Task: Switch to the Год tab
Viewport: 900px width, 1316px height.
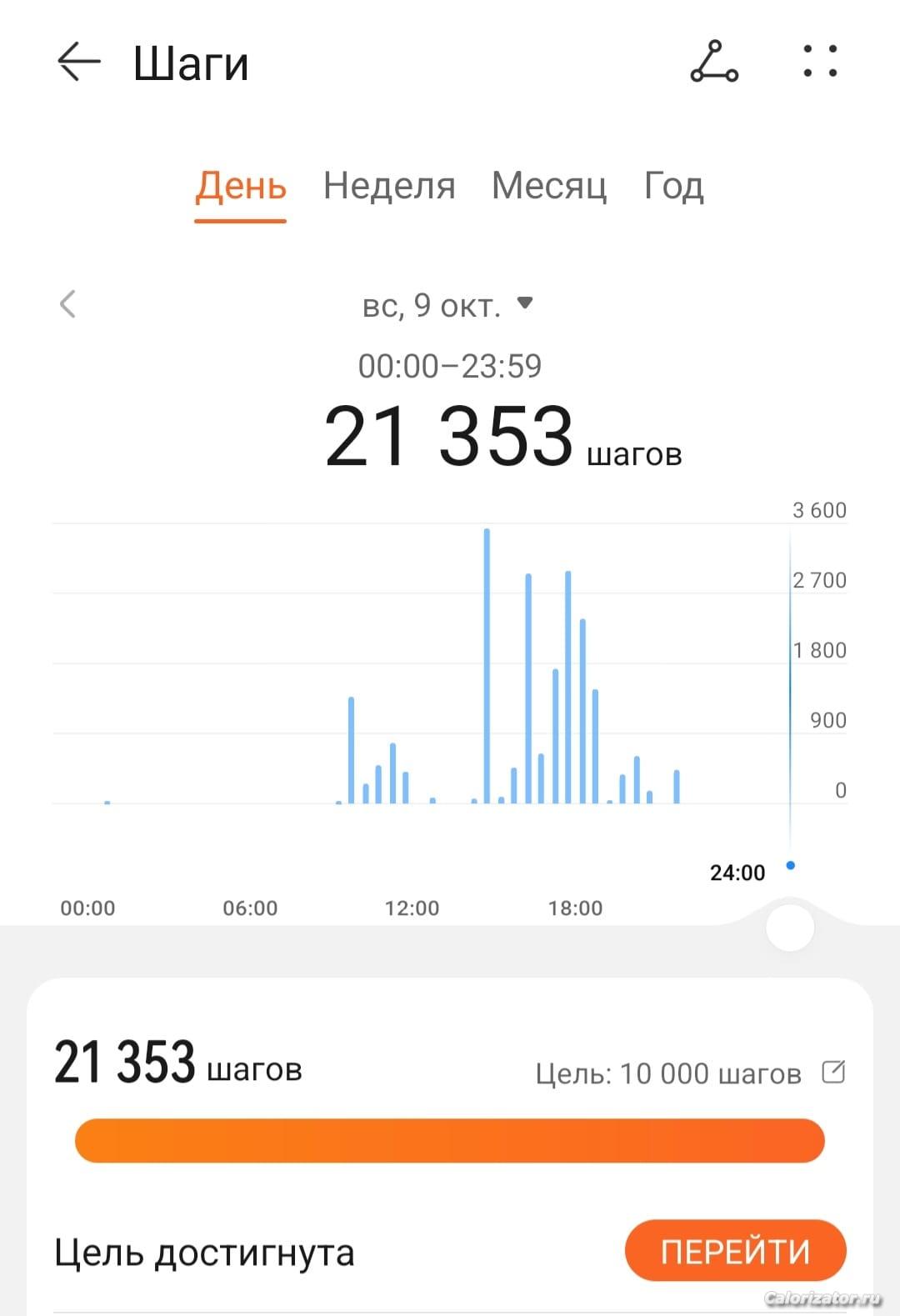Action: [673, 186]
